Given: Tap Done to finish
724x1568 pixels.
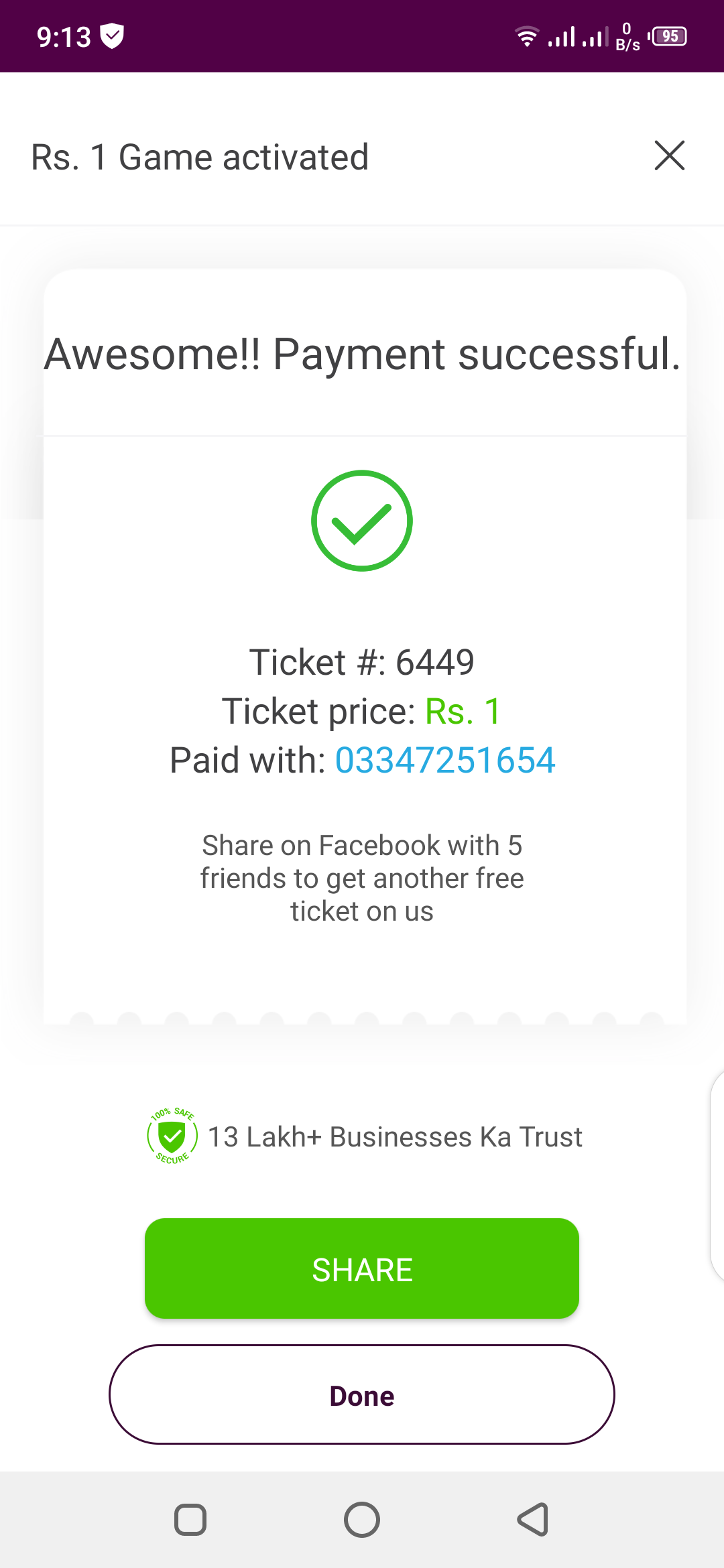Looking at the screenshot, I should pyautogui.click(x=362, y=1395).
